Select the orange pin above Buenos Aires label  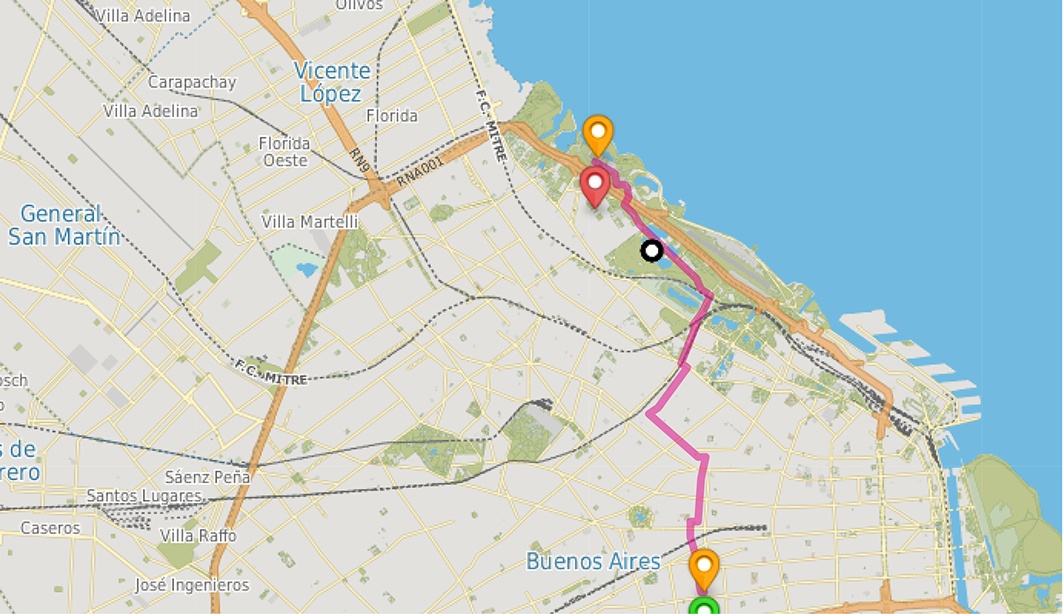click(x=704, y=567)
